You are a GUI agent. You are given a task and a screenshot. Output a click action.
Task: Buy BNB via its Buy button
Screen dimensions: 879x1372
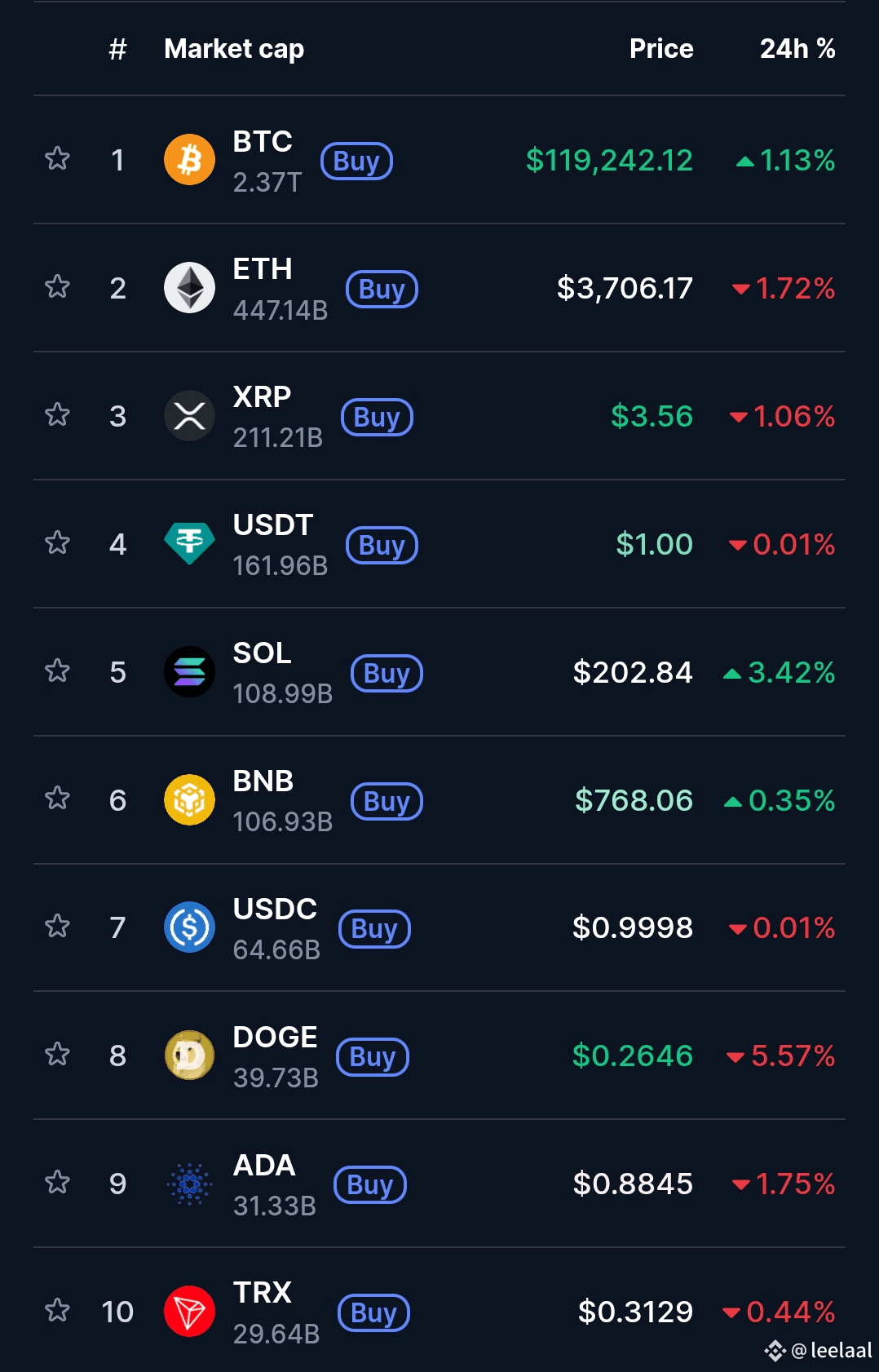point(386,802)
